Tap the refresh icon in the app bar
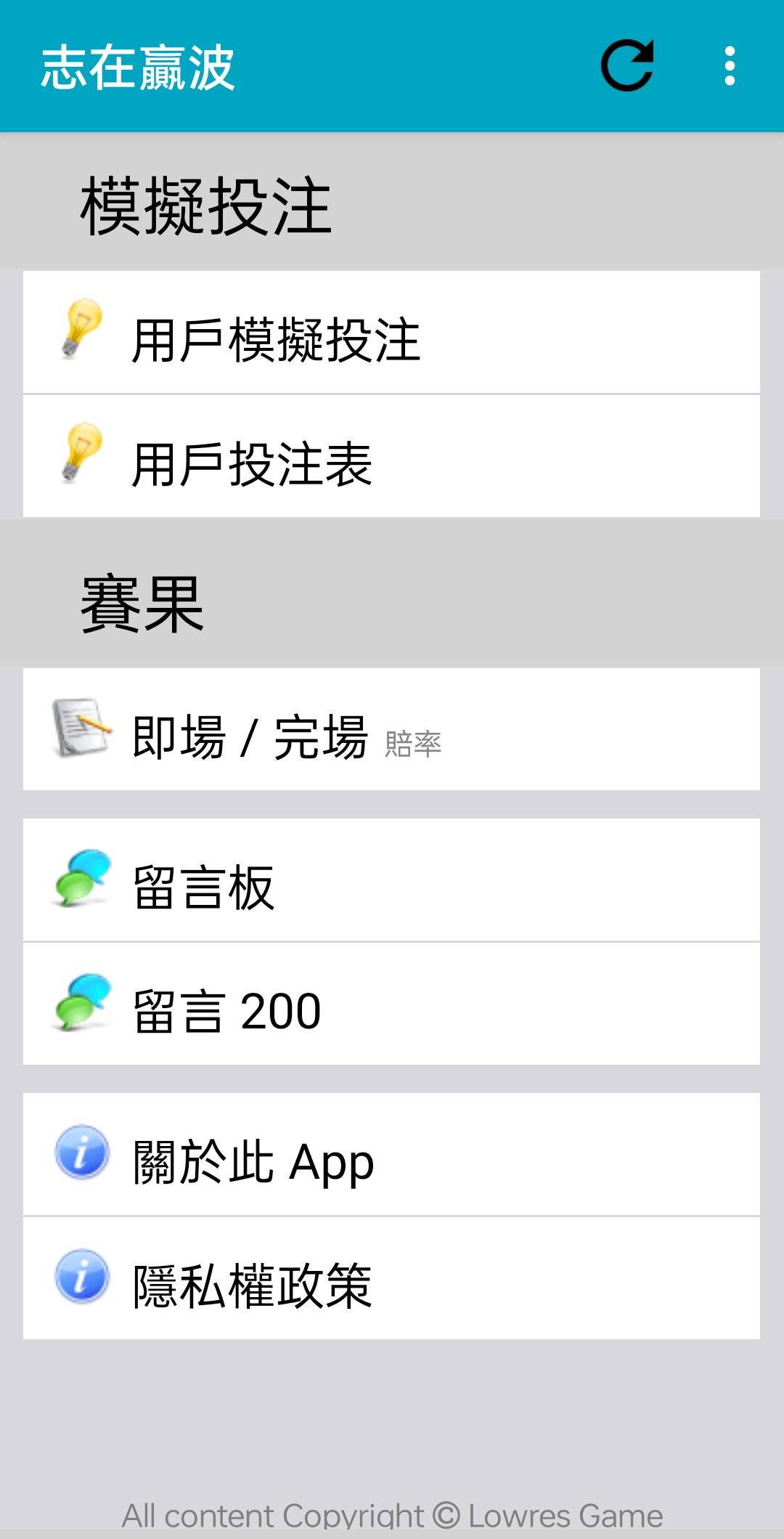Image resolution: width=784 pixels, height=1539 pixels. pyautogui.click(x=627, y=66)
